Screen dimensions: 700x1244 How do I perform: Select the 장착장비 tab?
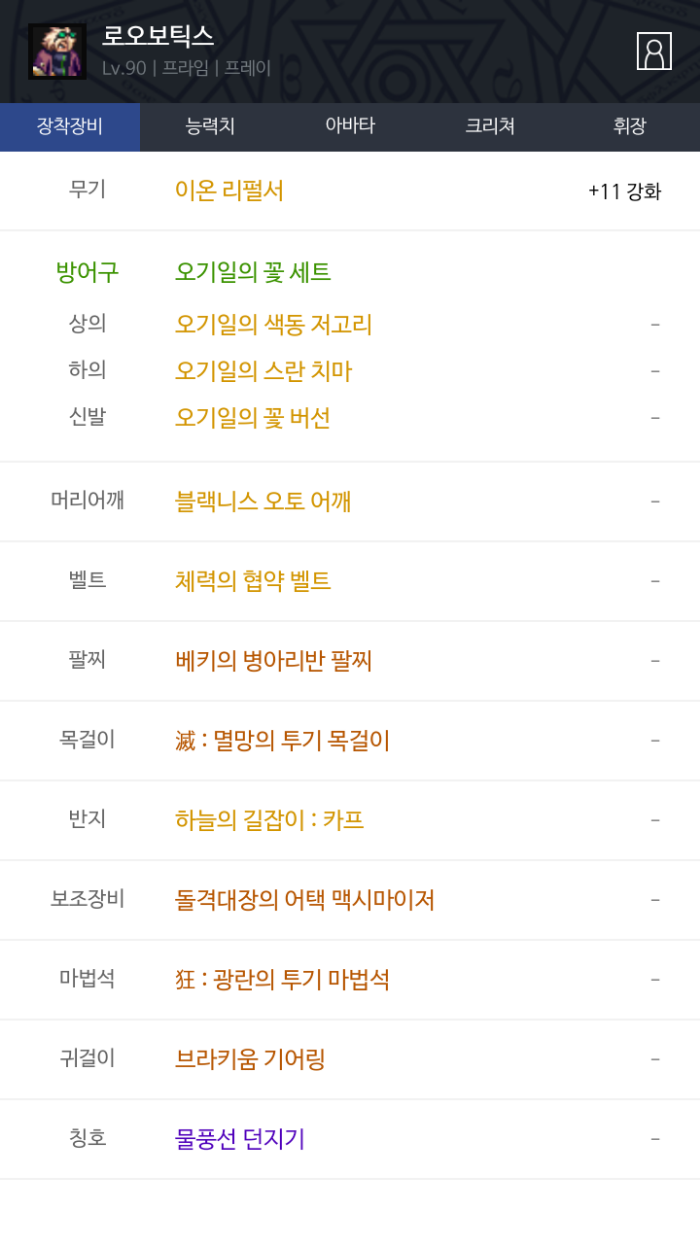click(70, 126)
